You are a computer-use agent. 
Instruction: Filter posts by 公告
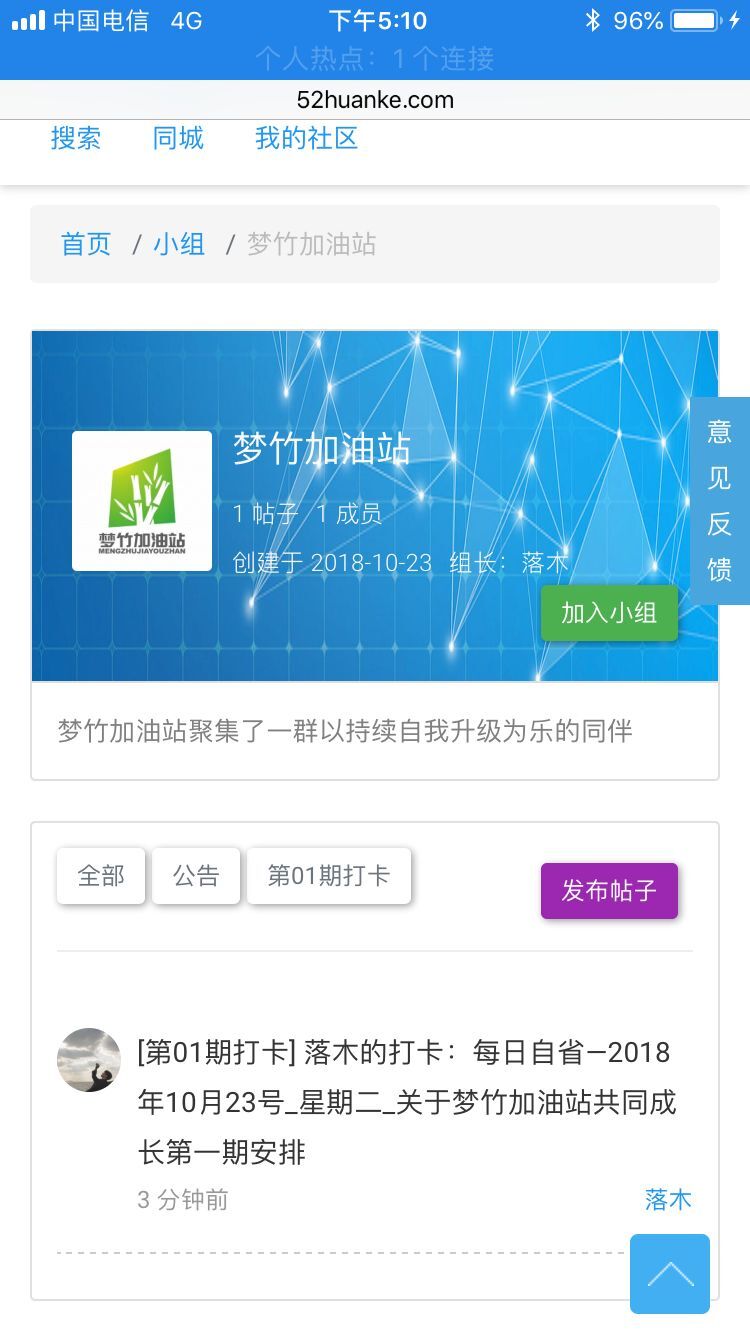pyautogui.click(x=196, y=876)
